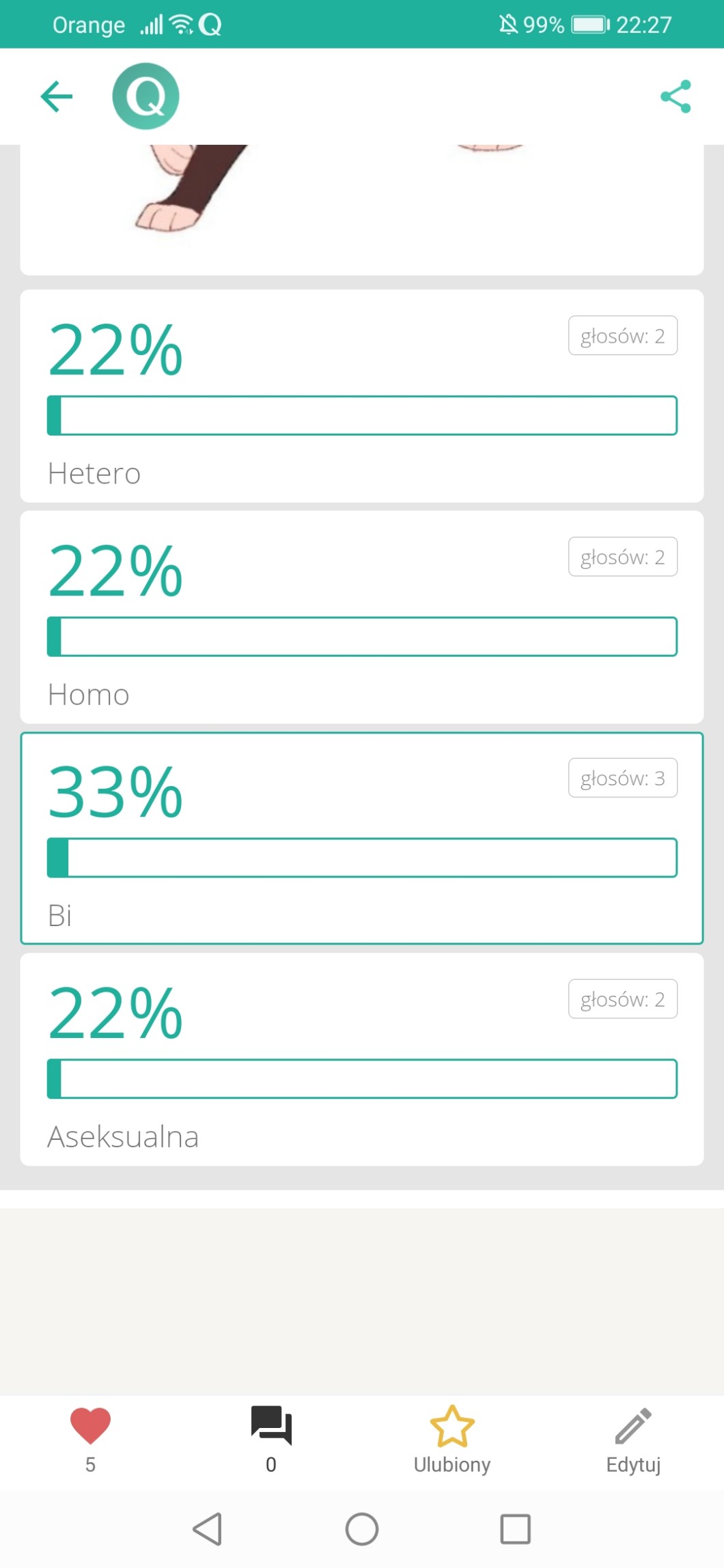Screen dimensions: 724x1568
Task: Select the Hetero answer card
Action: pyautogui.click(x=362, y=396)
